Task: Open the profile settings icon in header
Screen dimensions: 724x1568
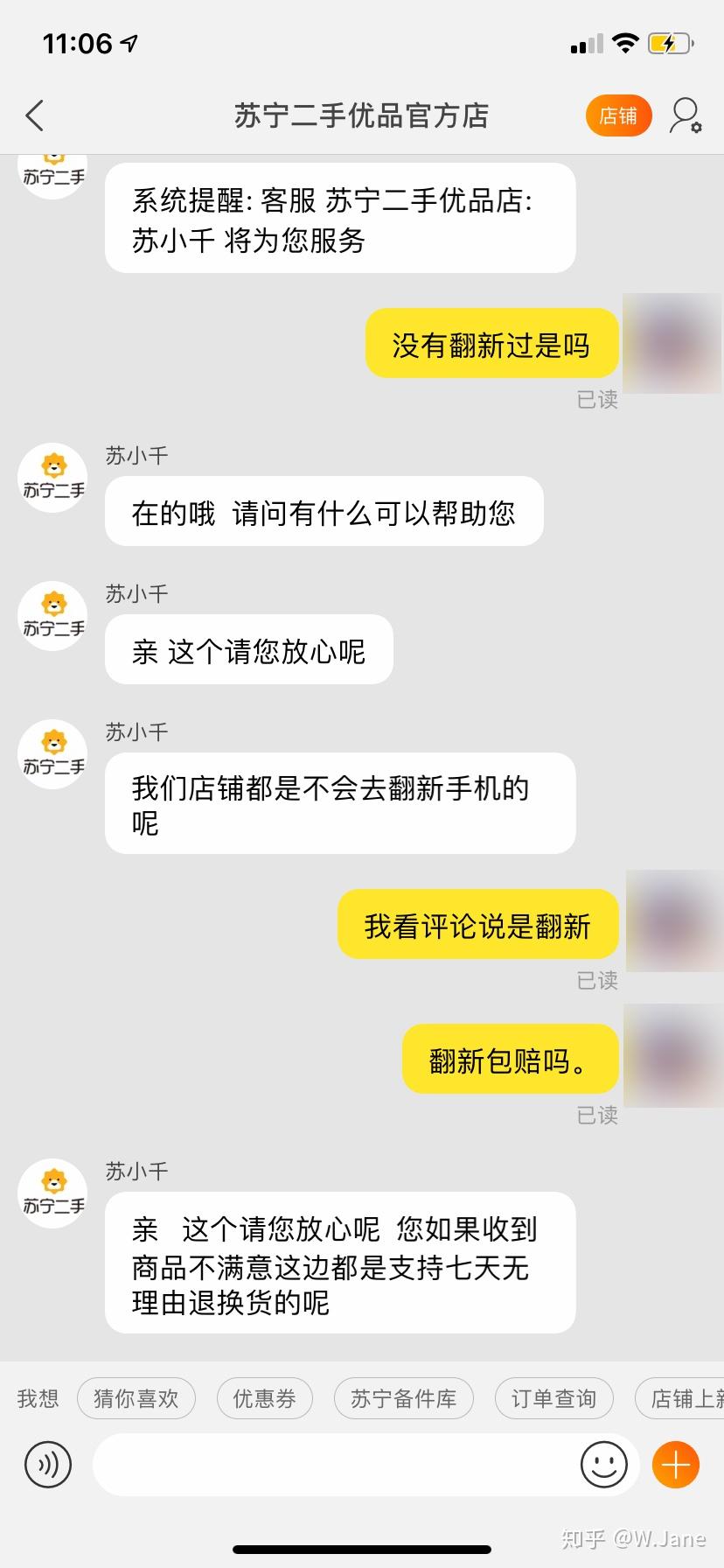Action: 686,115
